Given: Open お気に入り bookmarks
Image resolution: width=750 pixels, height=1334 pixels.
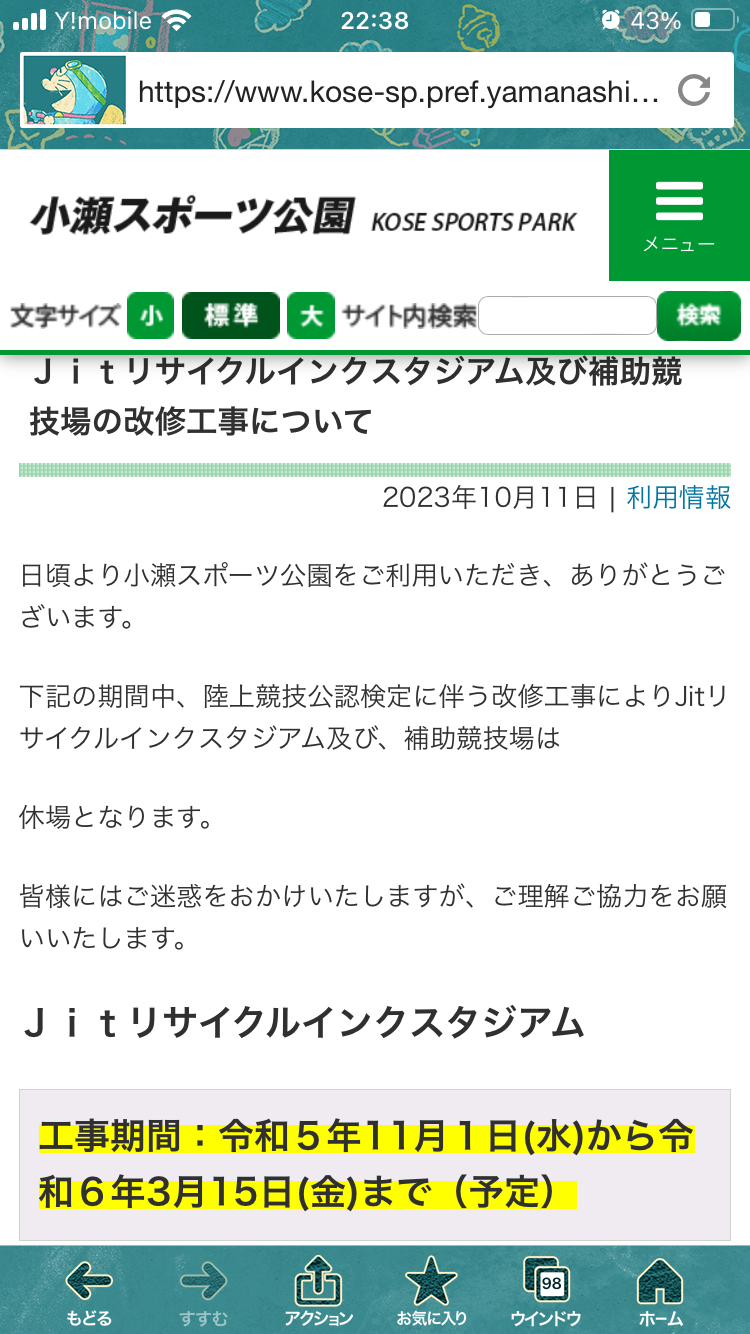Looking at the screenshot, I should point(432,1291).
